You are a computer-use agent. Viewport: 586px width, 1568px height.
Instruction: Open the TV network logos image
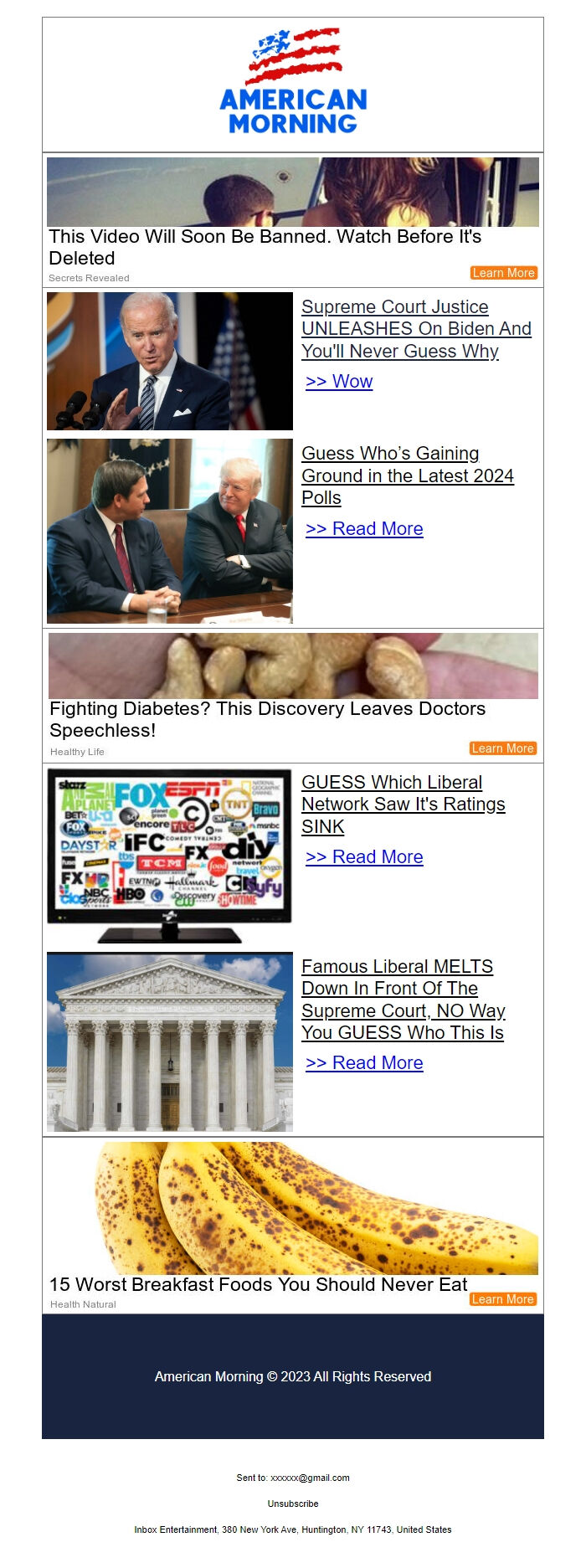170,854
